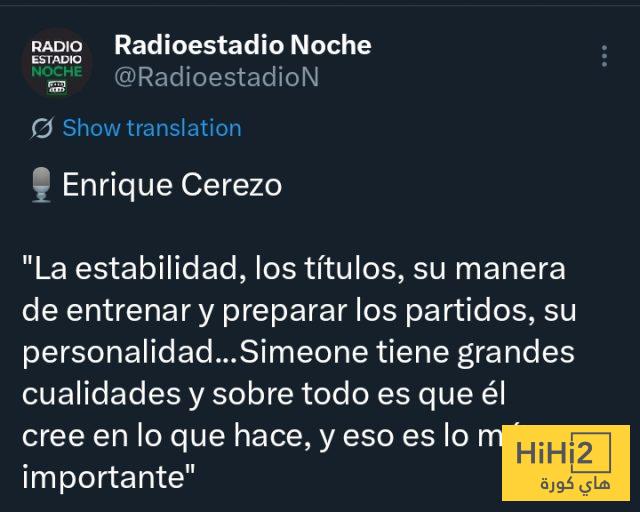Open the tweet's three-dot overflow menu

click(x=604, y=56)
